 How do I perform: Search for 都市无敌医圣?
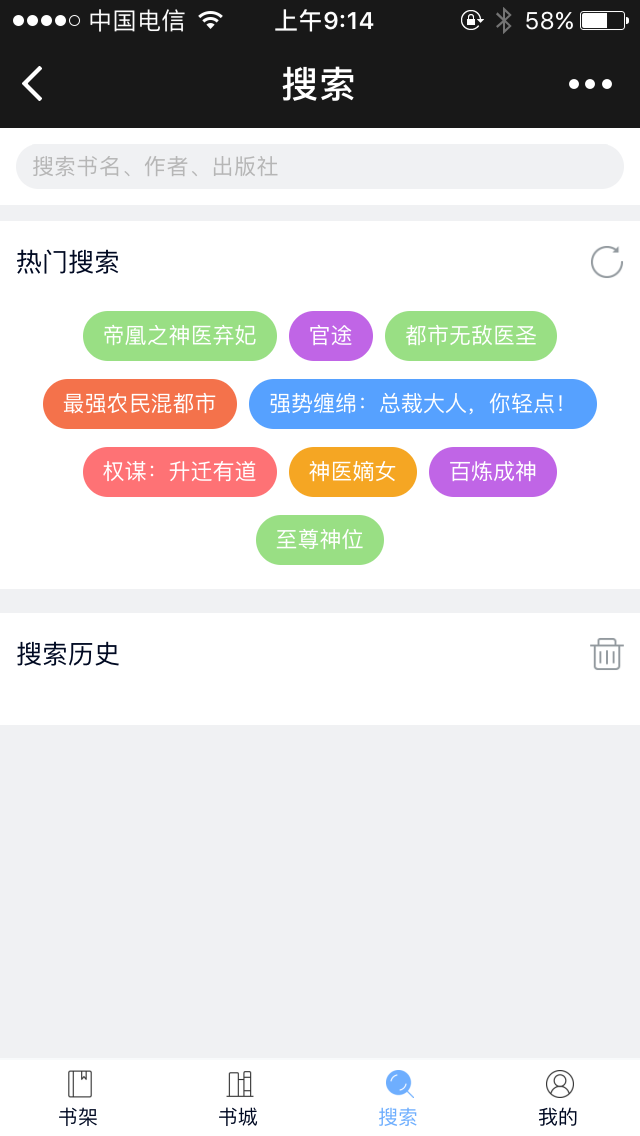[x=471, y=336]
